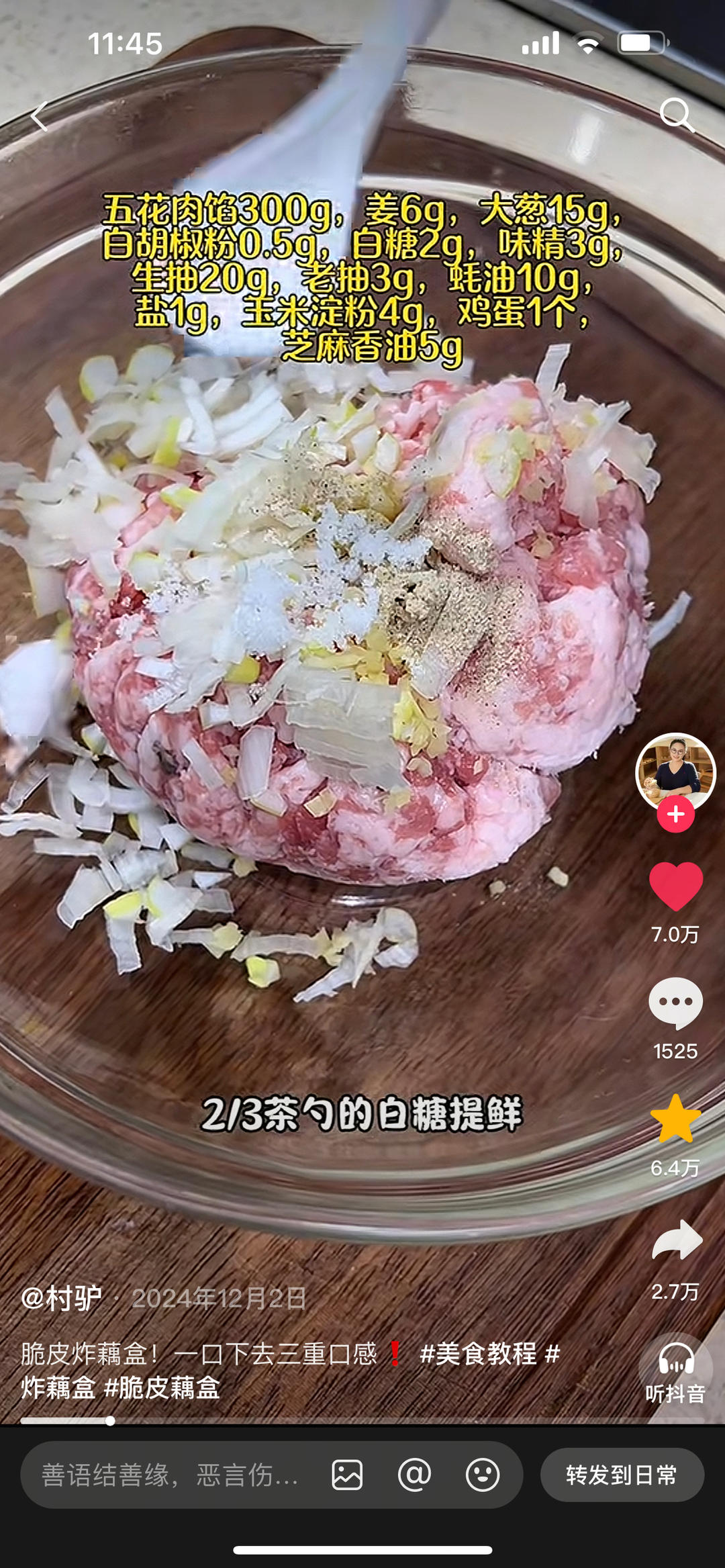Go back with the arrow icon
725x1568 pixels.
(x=40, y=117)
